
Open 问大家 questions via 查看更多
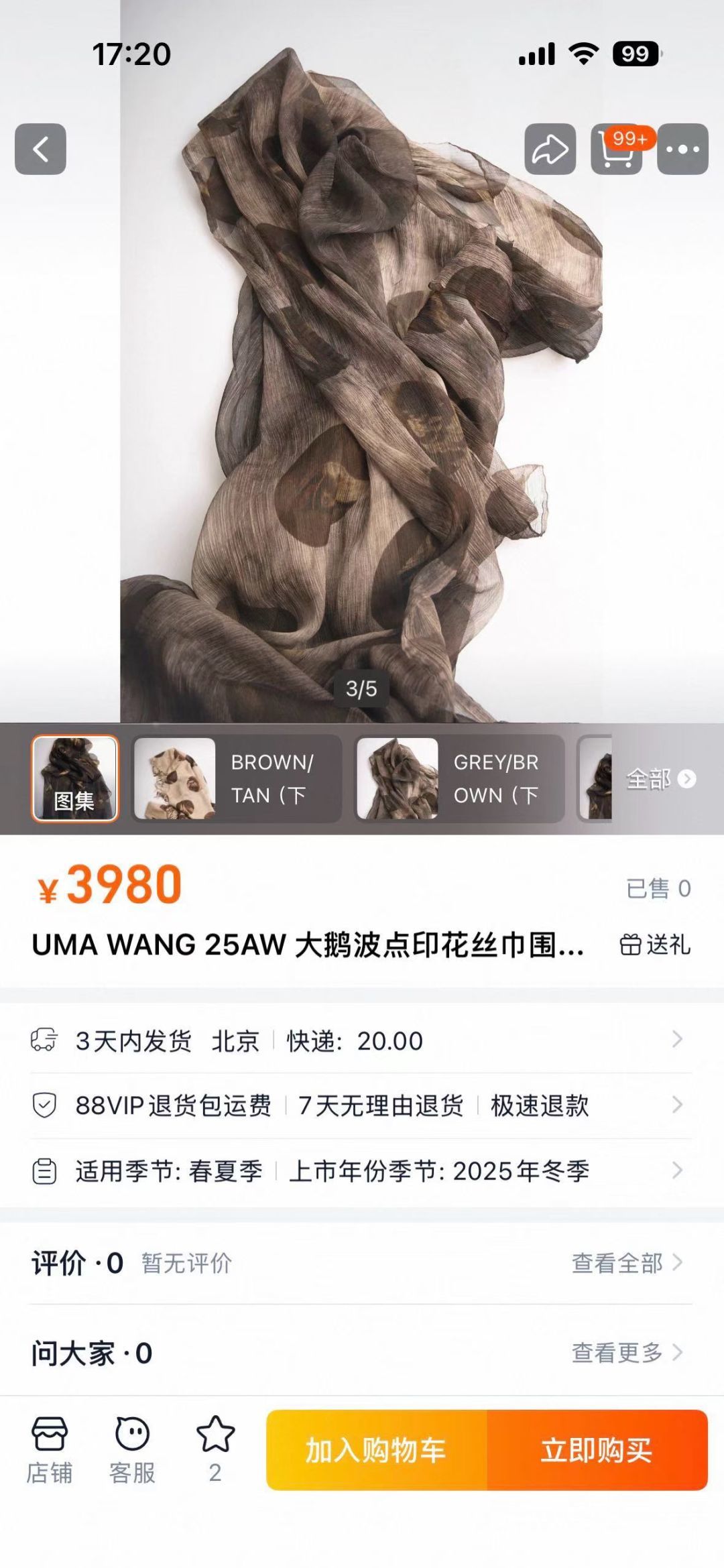coord(626,1353)
